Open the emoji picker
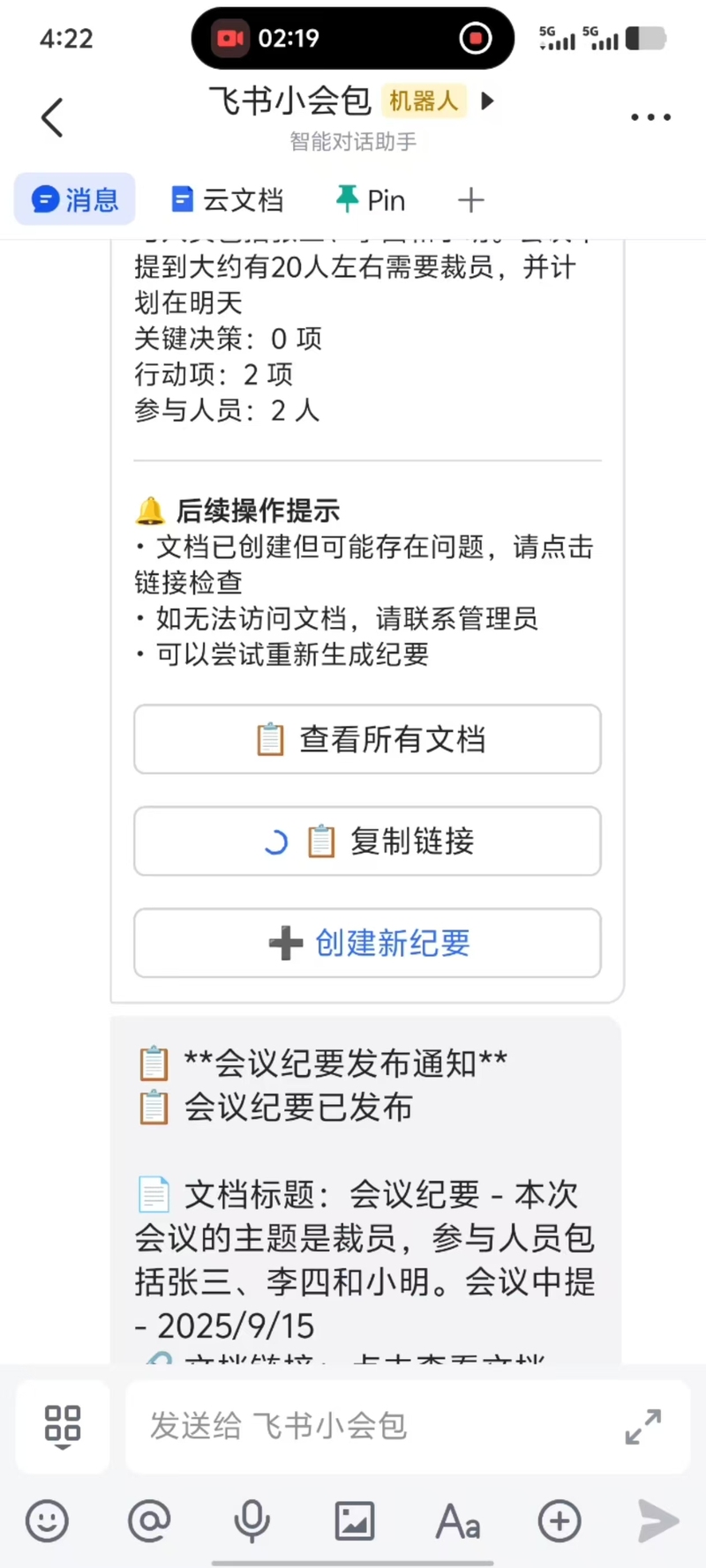 pos(47,1521)
